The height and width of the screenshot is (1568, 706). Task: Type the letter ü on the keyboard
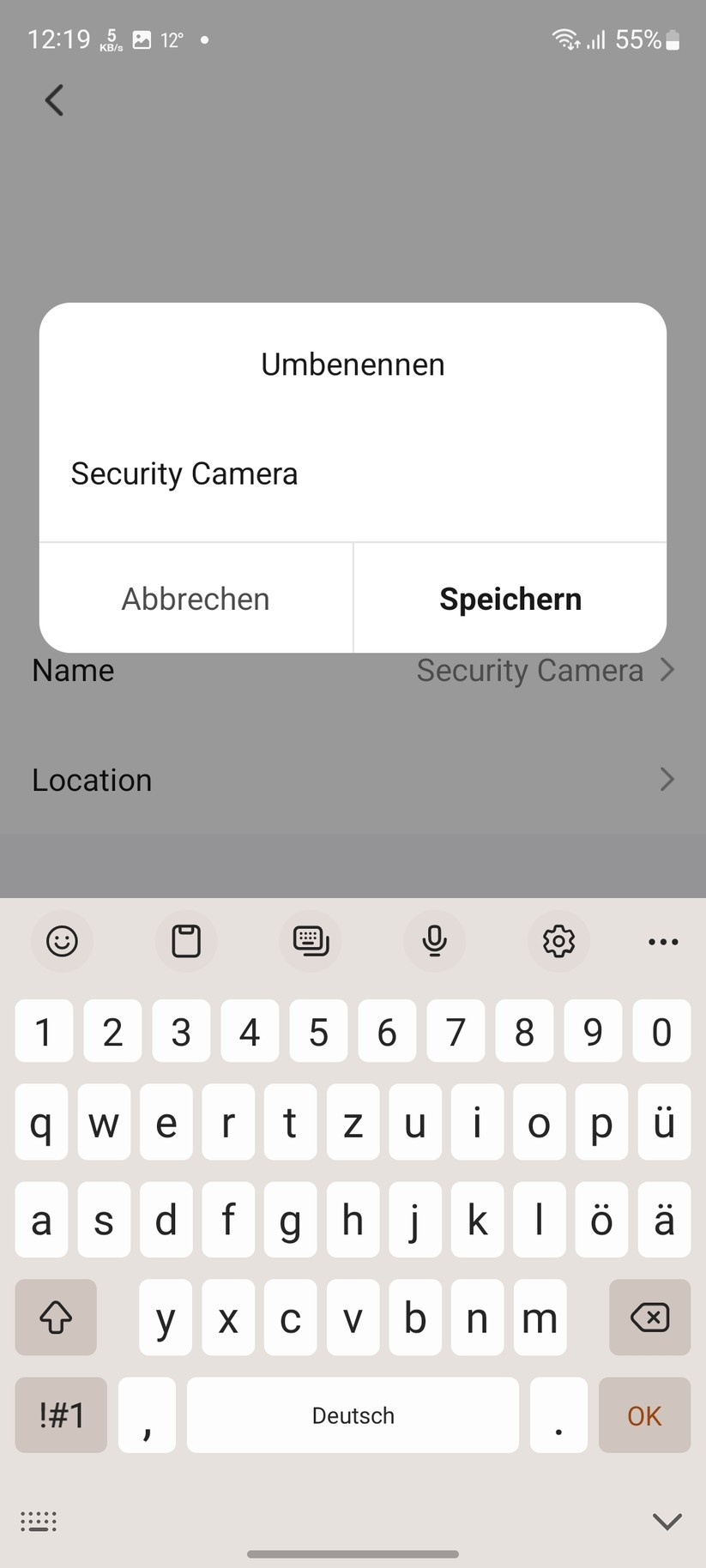(664, 1122)
